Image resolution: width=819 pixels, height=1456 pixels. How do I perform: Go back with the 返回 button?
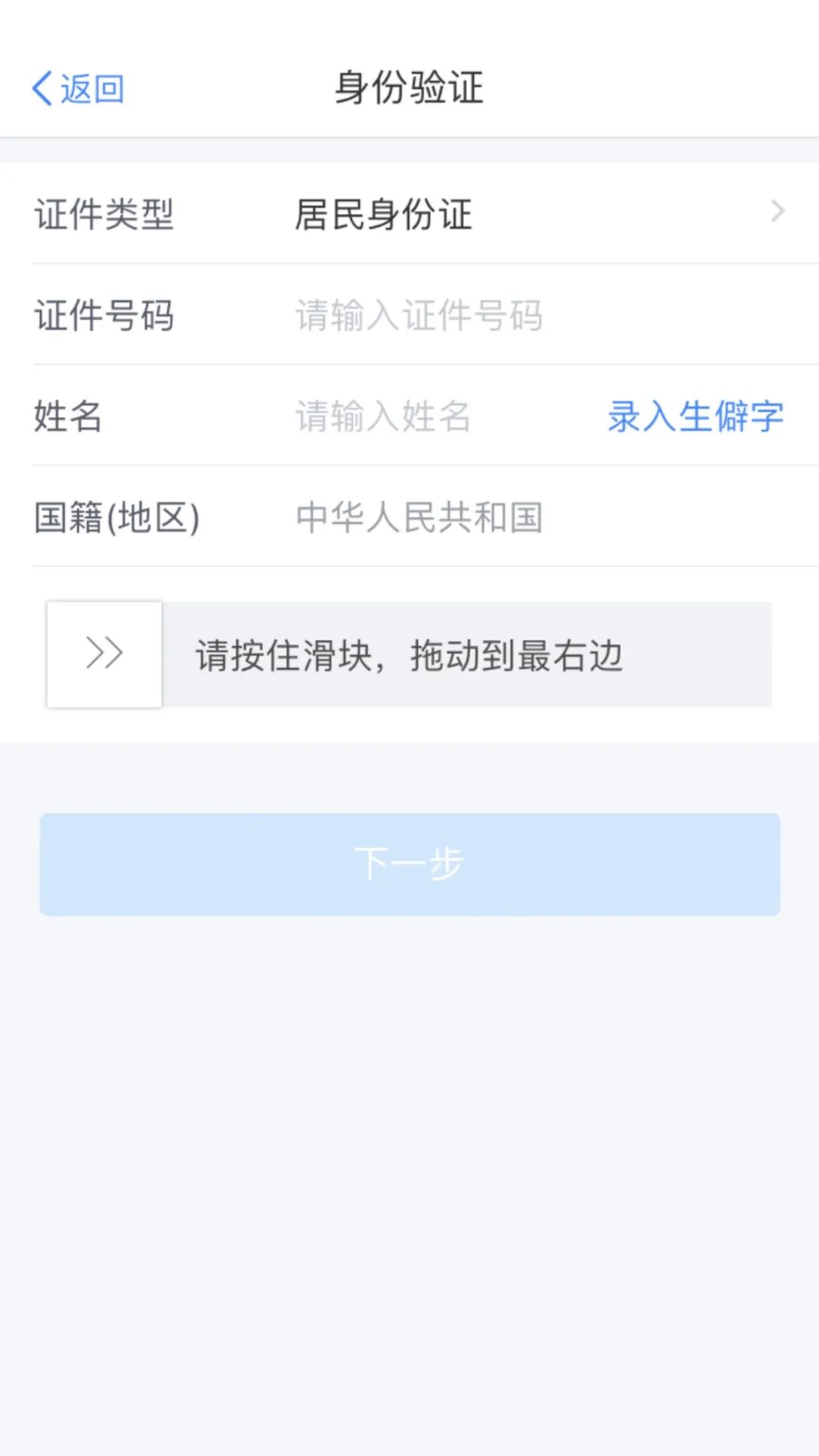click(x=77, y=89)
